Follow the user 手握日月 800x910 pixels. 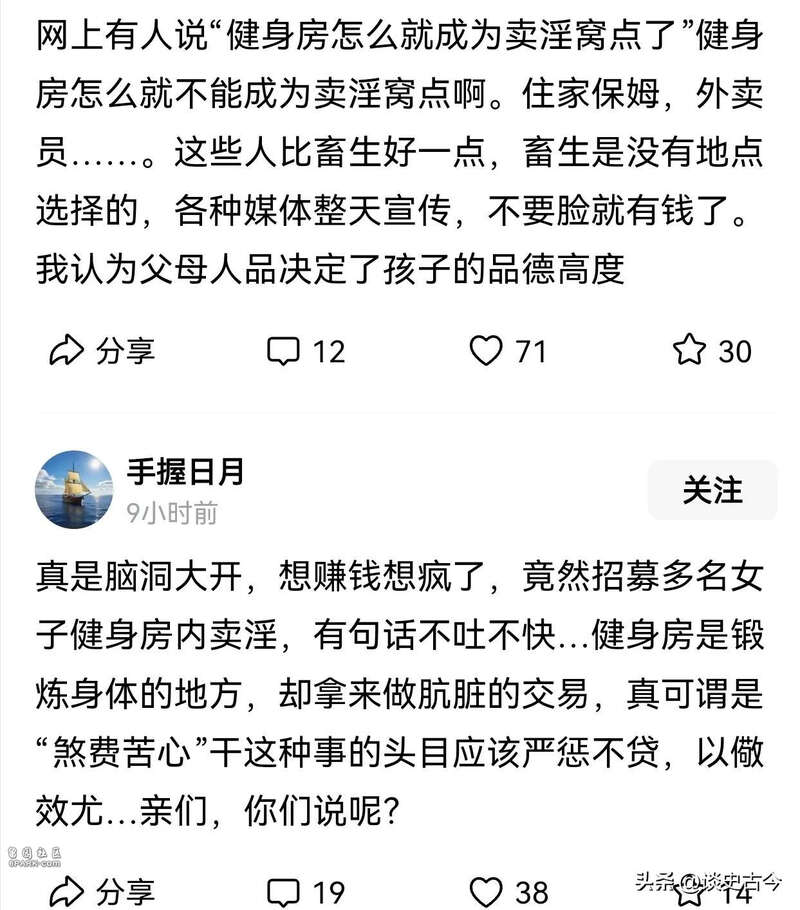point(712,490)
